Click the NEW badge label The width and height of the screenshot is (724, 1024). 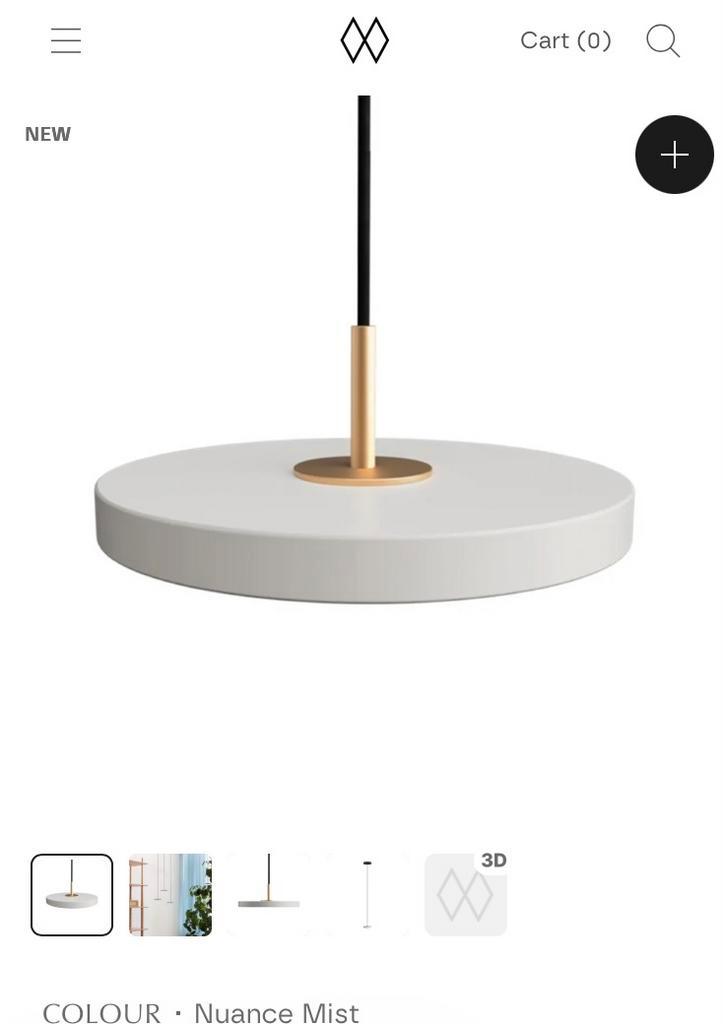coord(47,132)
